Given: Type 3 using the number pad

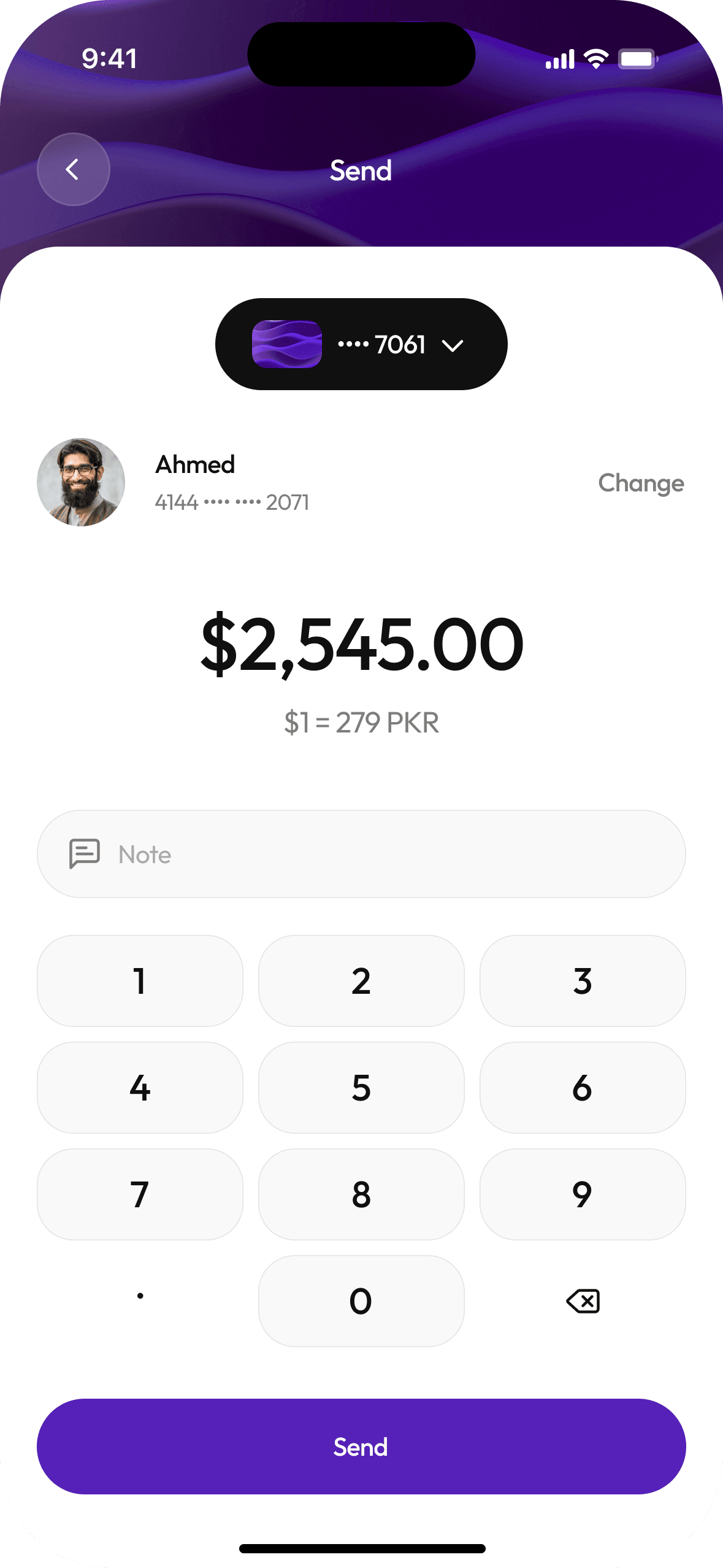Looking at the screenshot, I should (x=583, y=981).
